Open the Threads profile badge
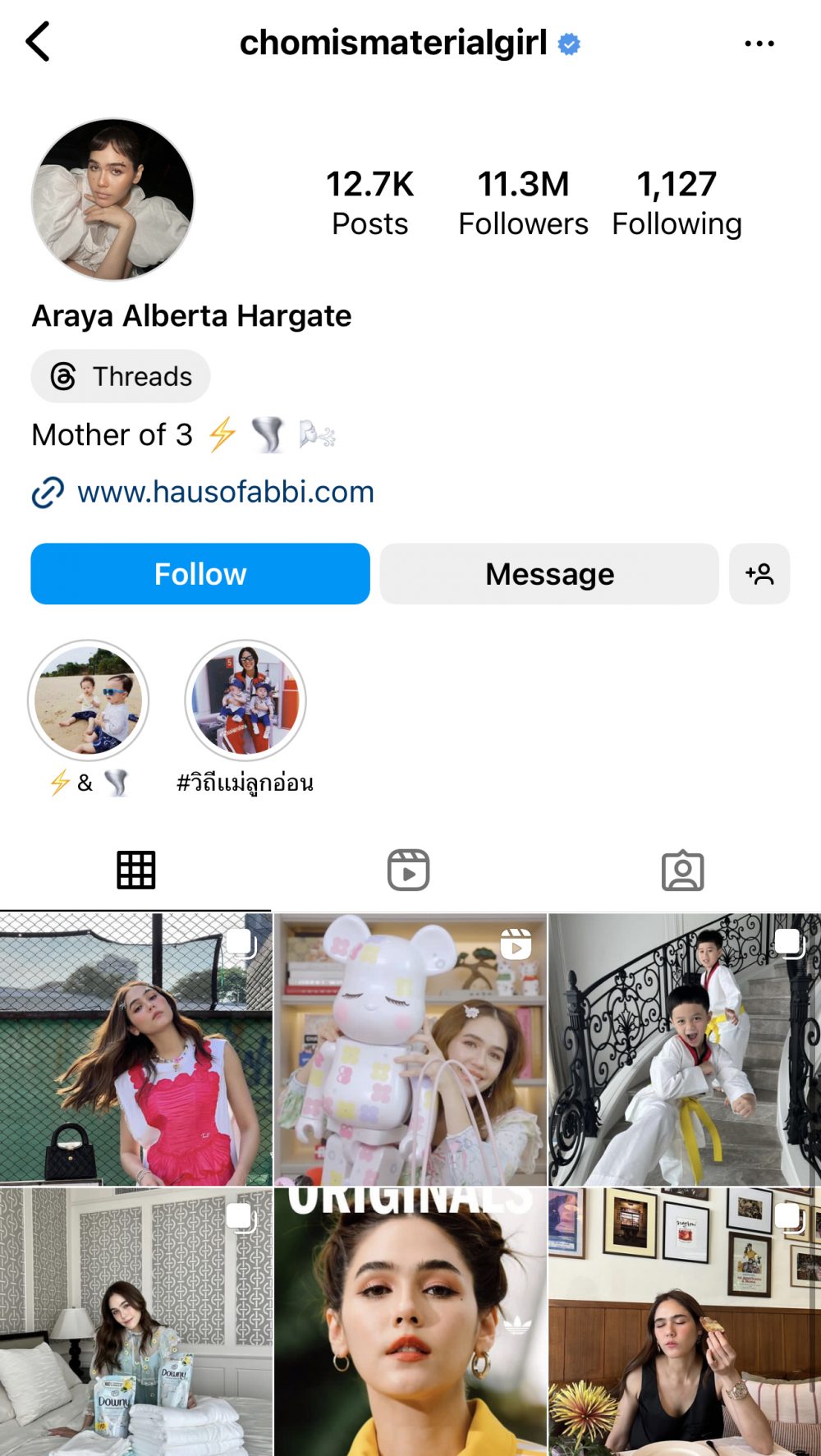This screenshot has height=1456, width=821. coord(122,377)
